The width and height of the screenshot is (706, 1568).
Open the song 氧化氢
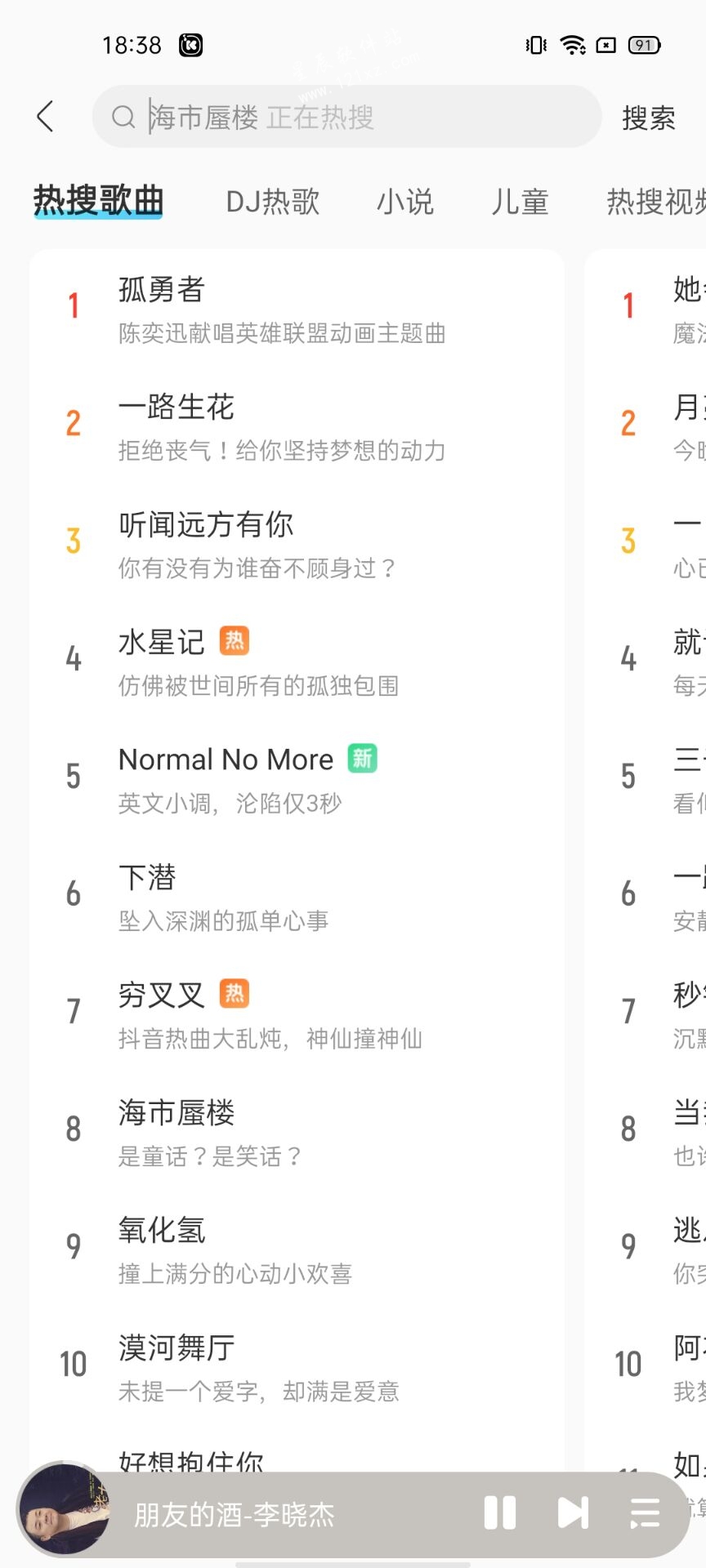[297, 1250]
